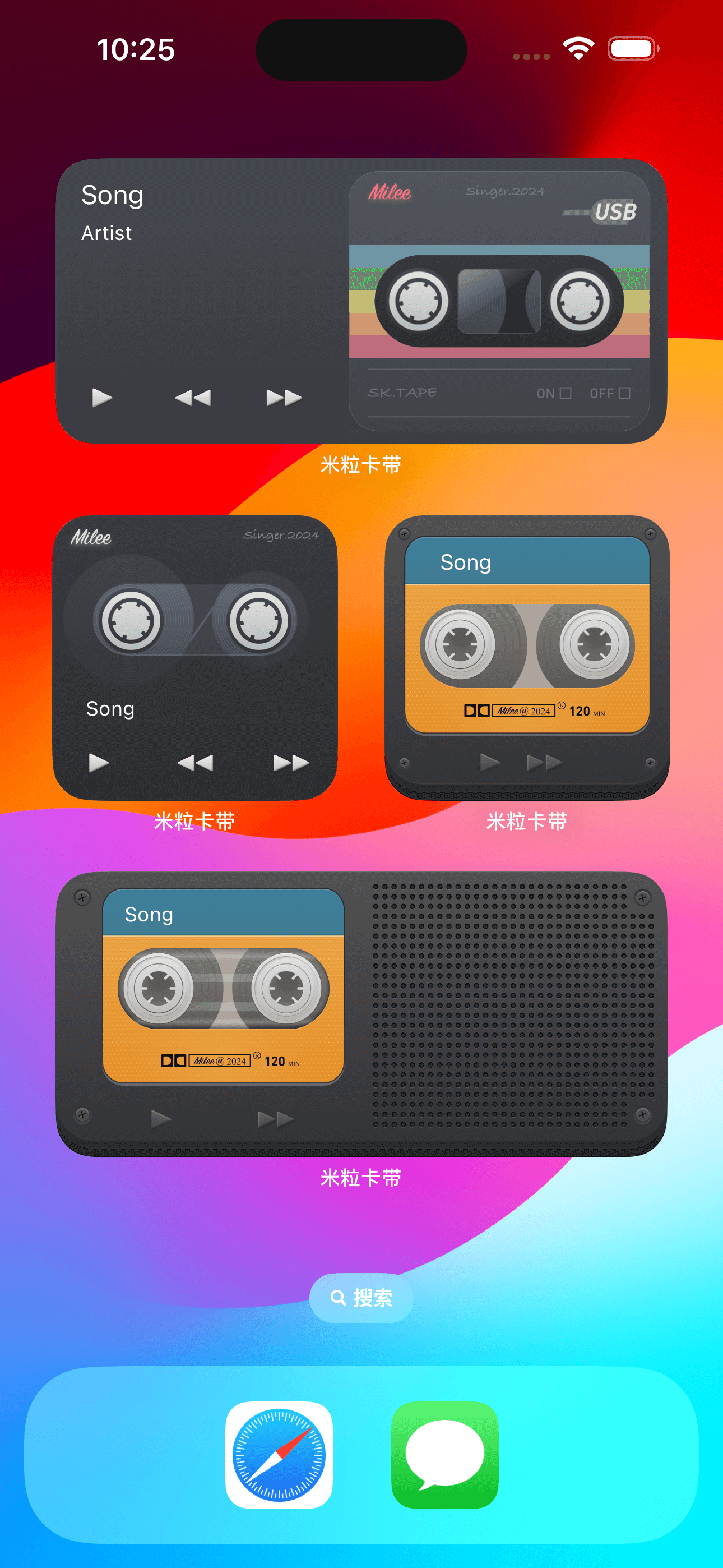This screenshot has width=723, height=1568.
Task: Play in the wide speaker cassette widget
Action: [x=161, y=1118]
